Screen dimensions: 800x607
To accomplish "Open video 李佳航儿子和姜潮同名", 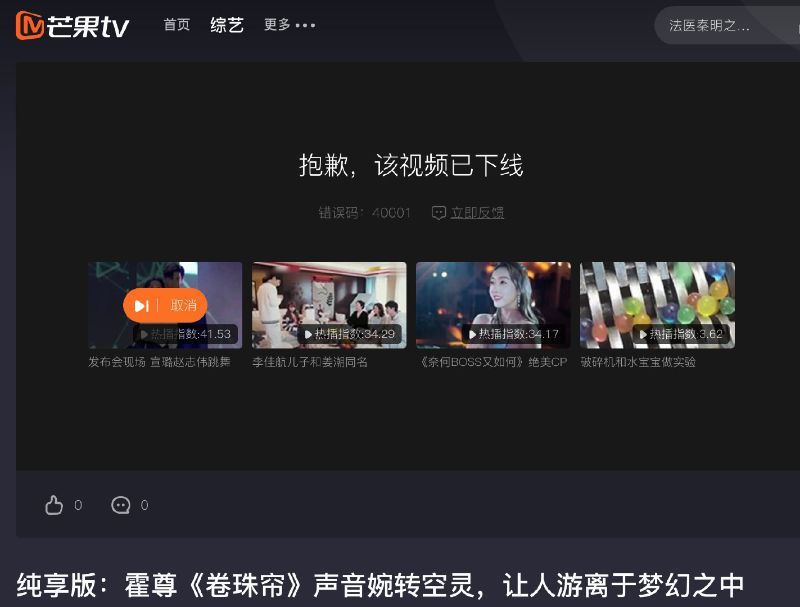I will click(329, 305).
